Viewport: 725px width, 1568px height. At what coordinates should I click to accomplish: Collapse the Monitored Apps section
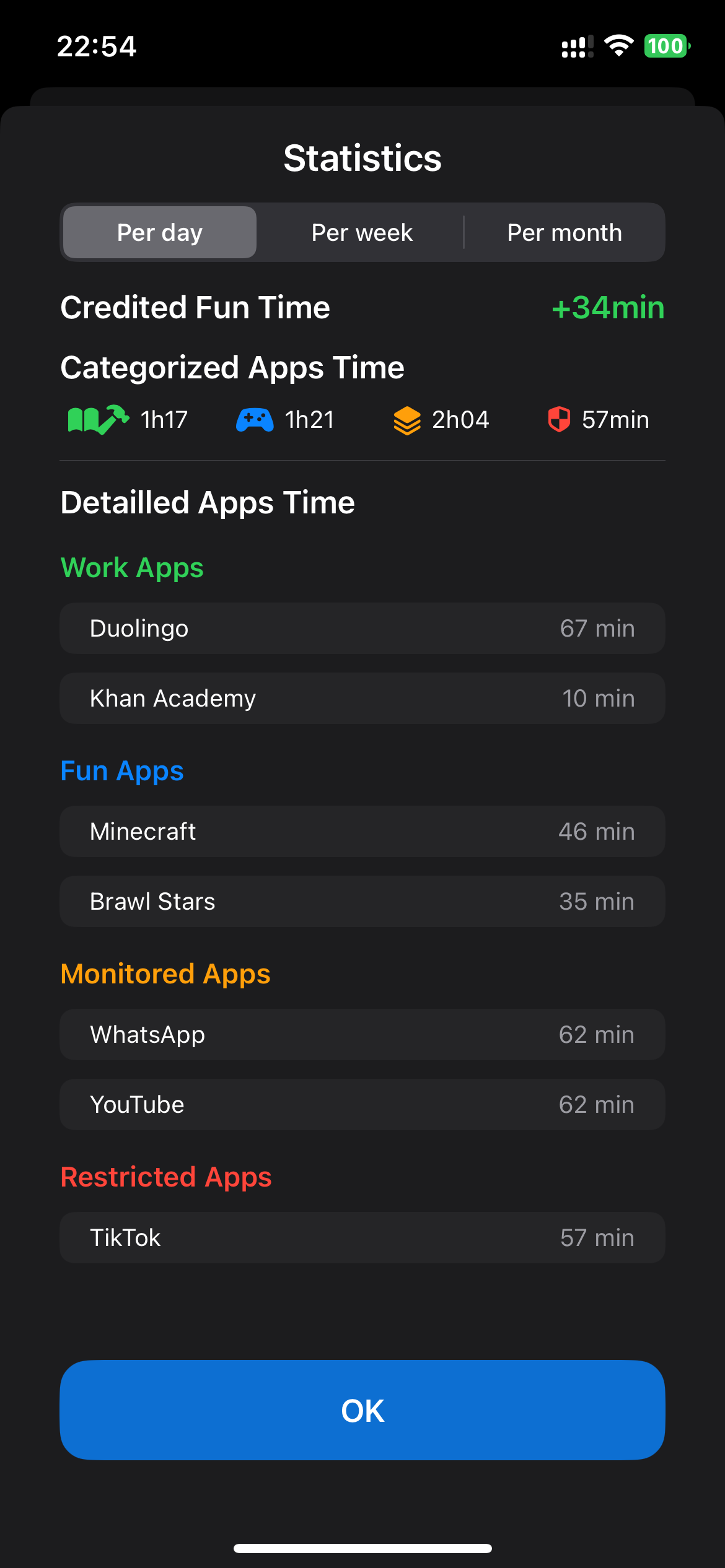[x=165, y=973]
